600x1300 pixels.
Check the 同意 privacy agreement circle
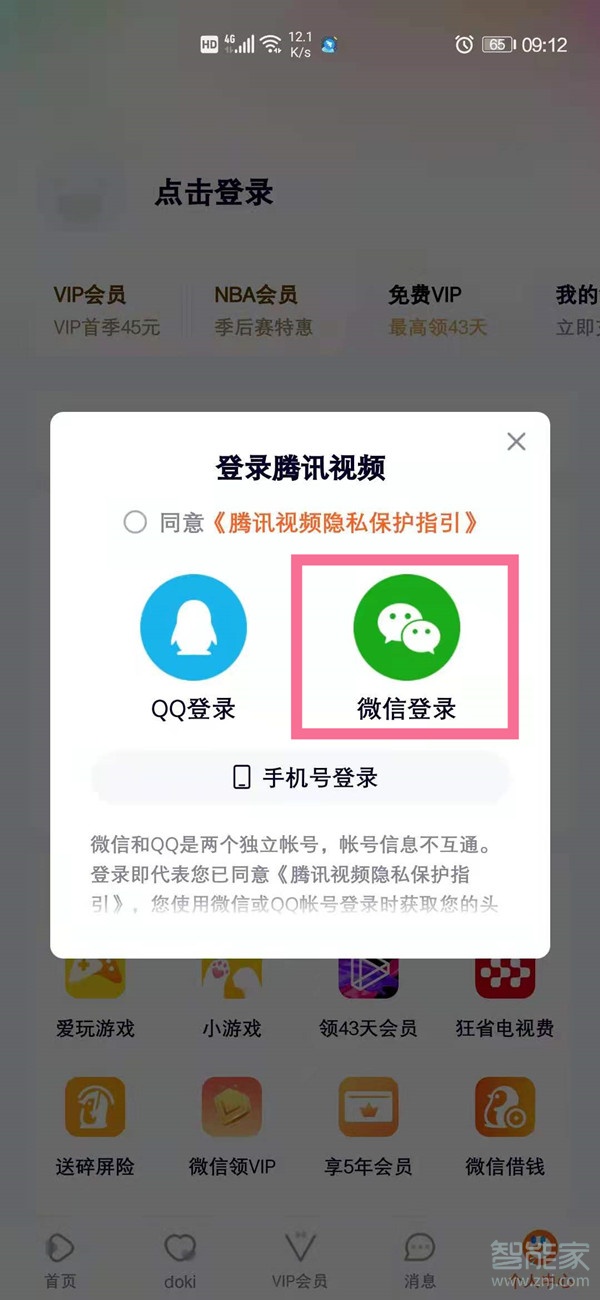pos(135,522)
